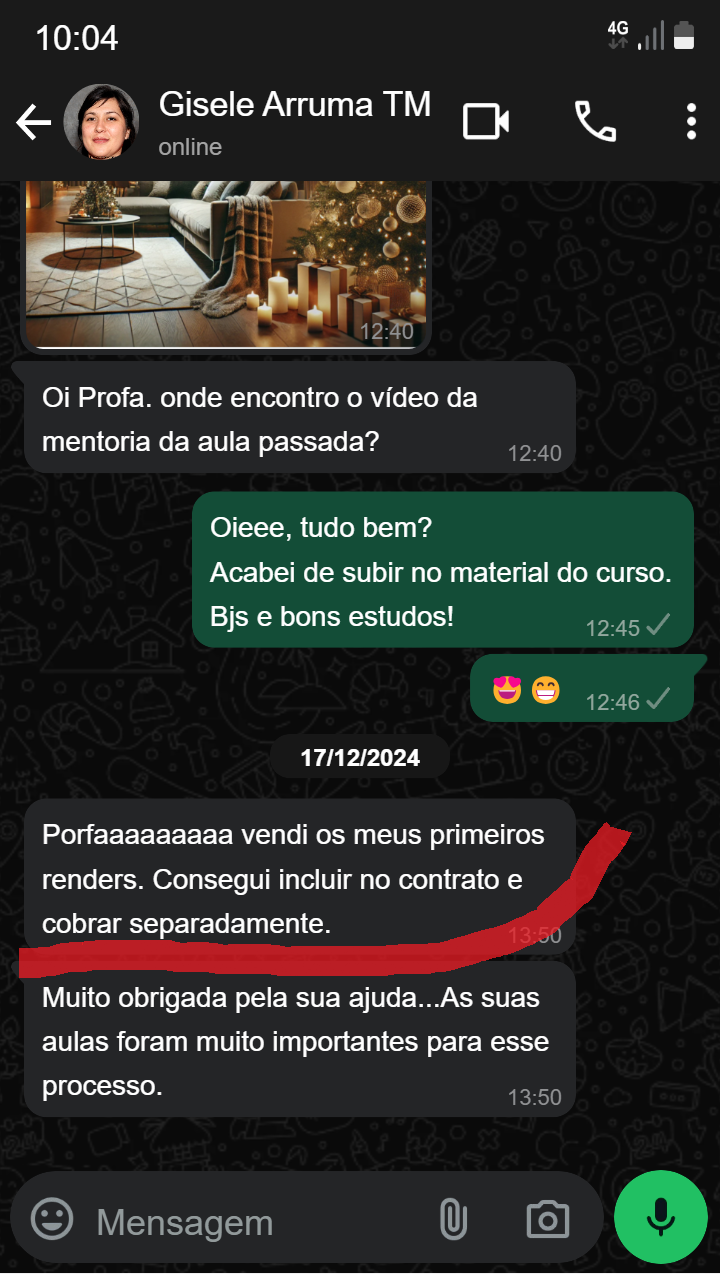
Task: Go back to the chat list
Action: coord(33,123)
